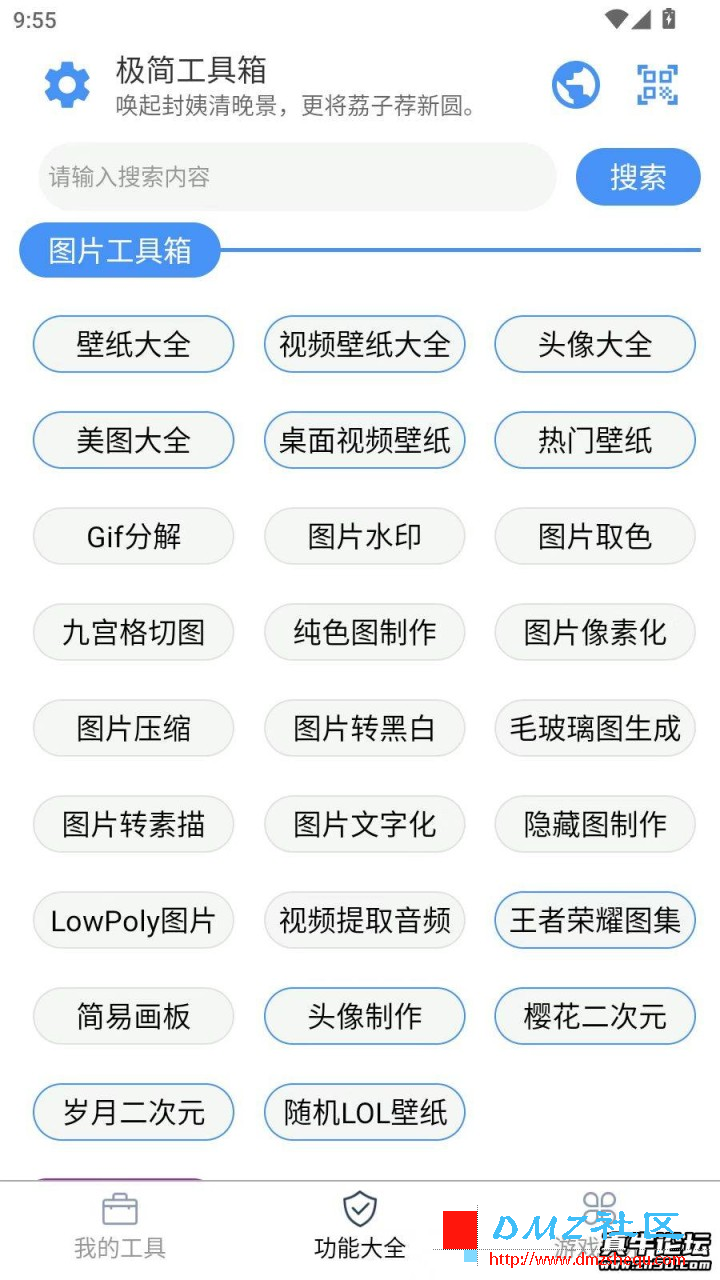The height and width of the screenshot is (1280, 720).
Task: Open 视频壁纸大全 video wallpapers
Action: pyautogui.click(x=364, y=345)
